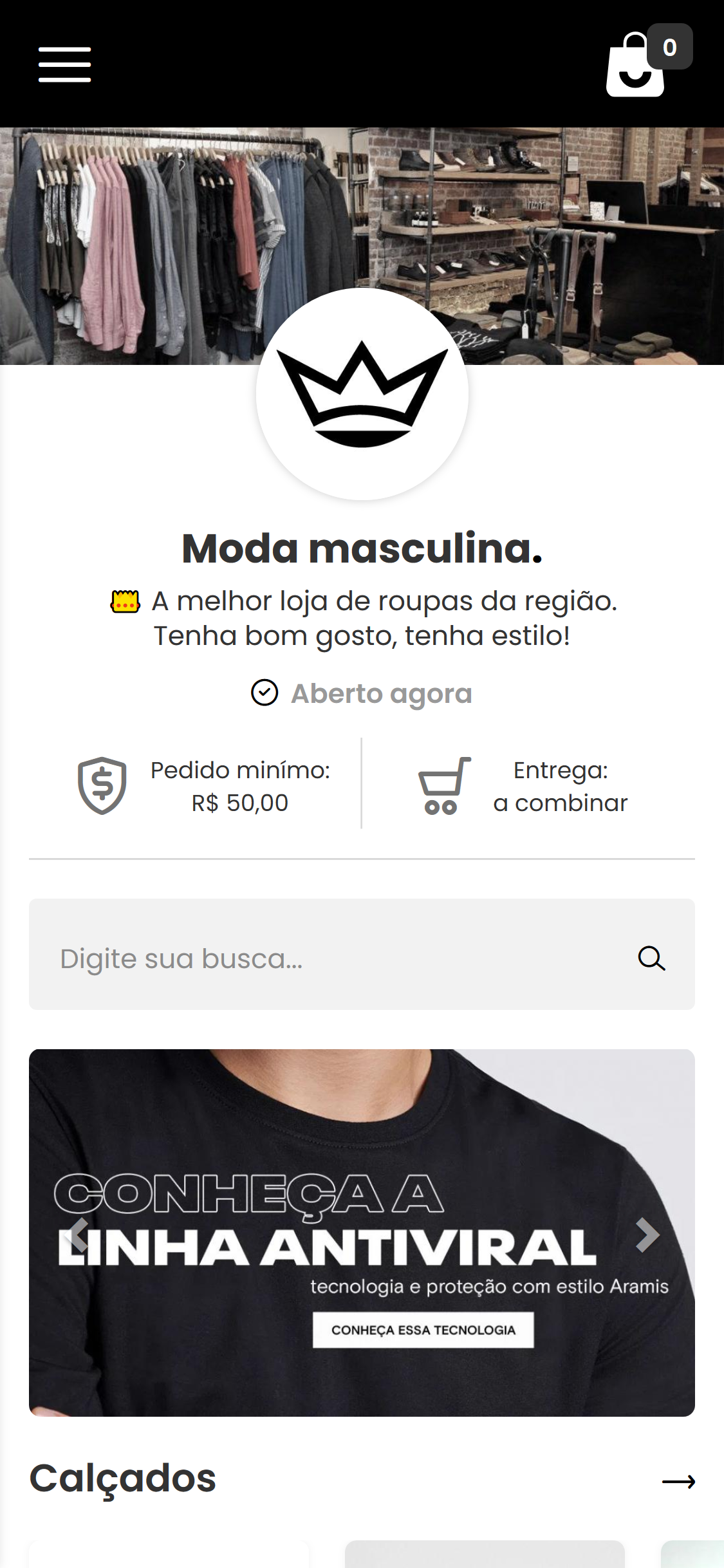This screenshot has height=1568, width=724.
Task: Click the Aberto agora check icon
Action: click(265, 693)
